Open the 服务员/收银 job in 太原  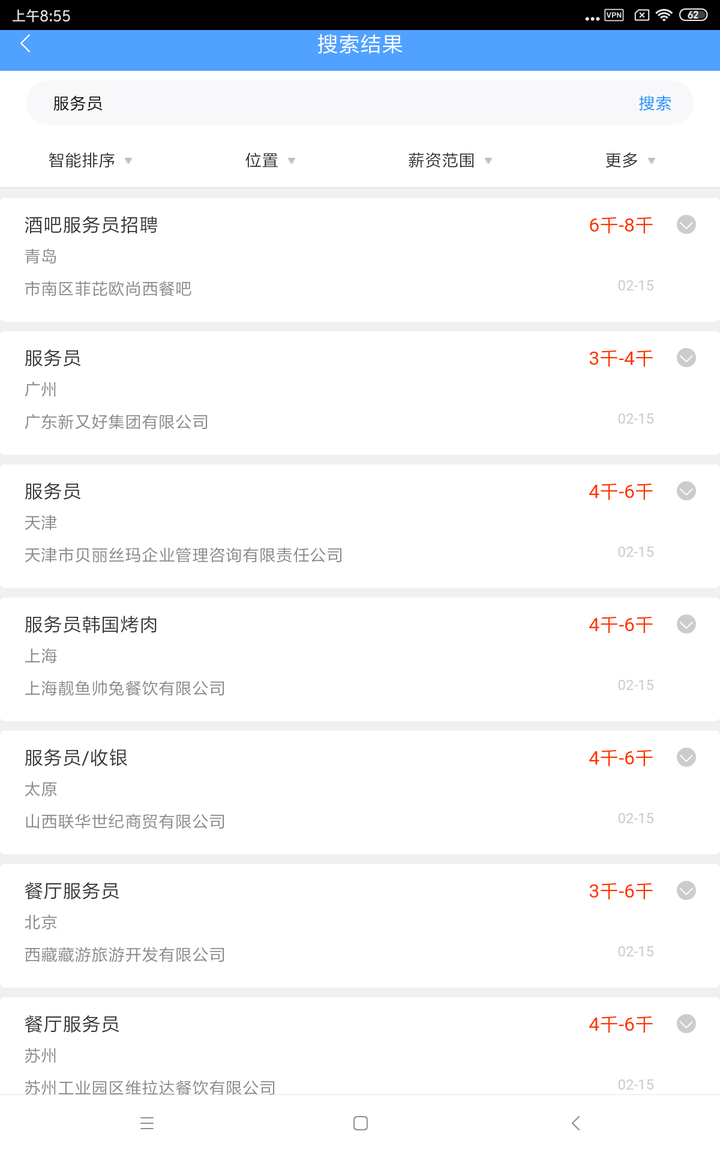point(360,792)
